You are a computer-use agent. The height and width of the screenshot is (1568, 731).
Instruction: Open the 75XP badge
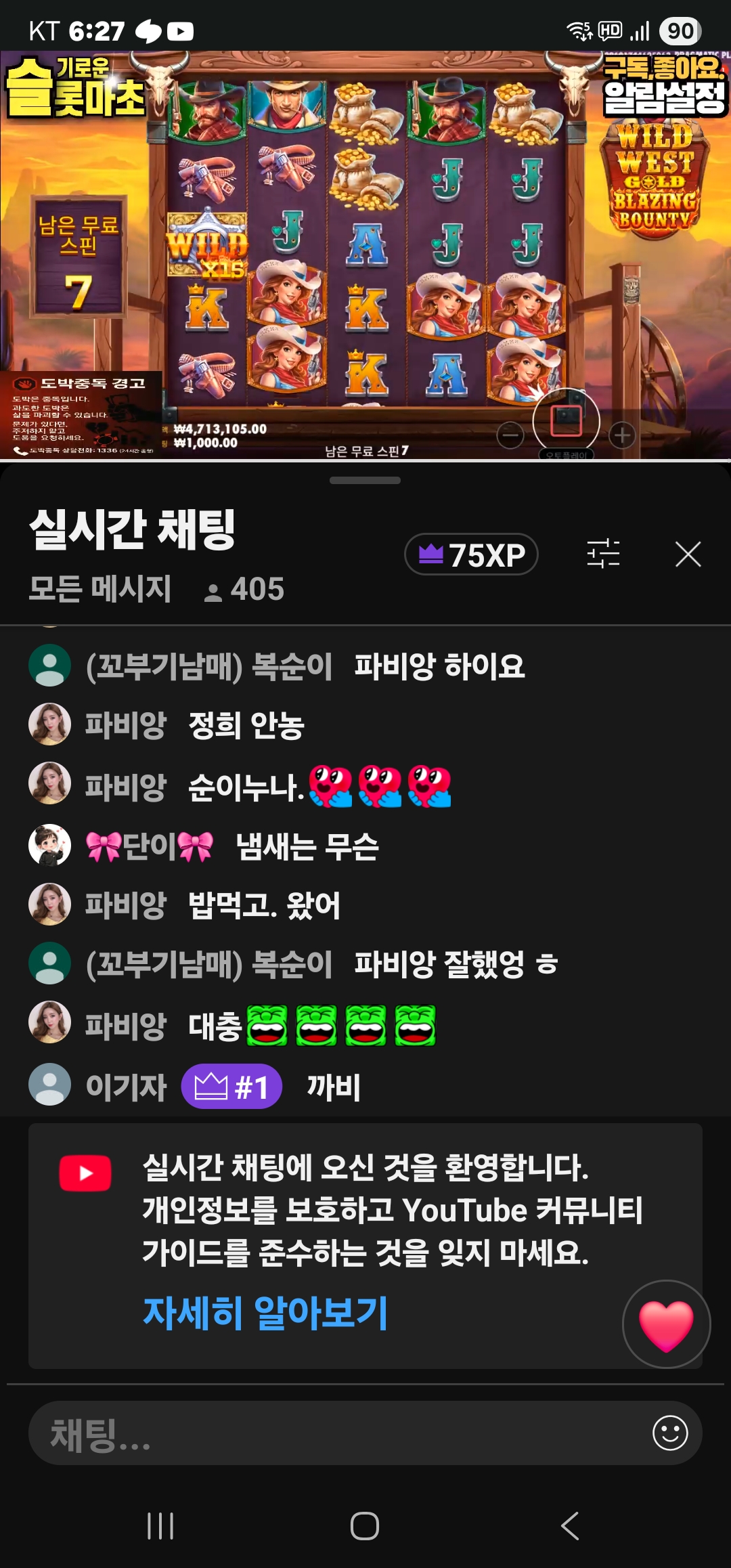point(471,554)
